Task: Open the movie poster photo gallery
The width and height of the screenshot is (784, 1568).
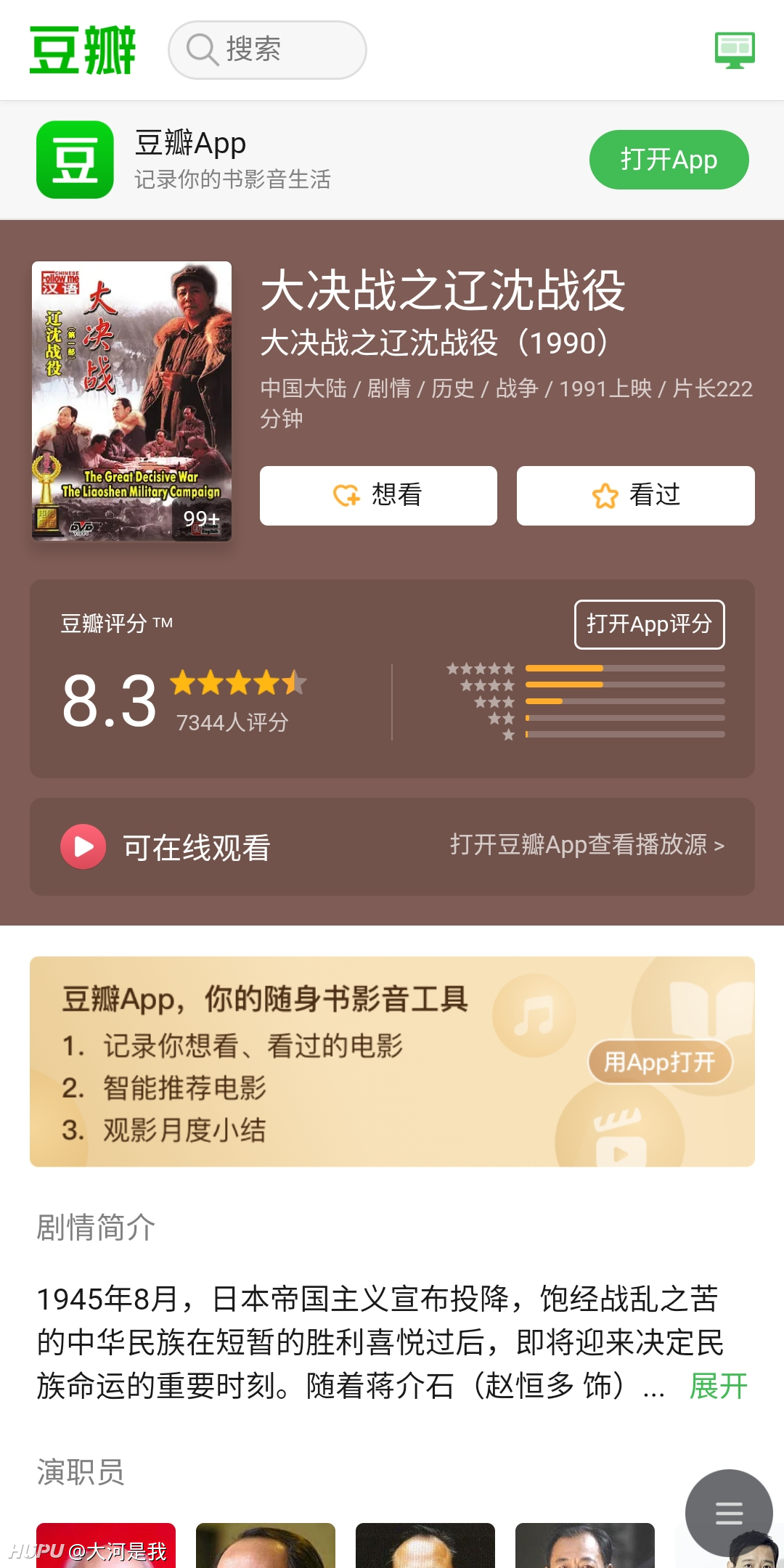Action: [x=131, y=401]
